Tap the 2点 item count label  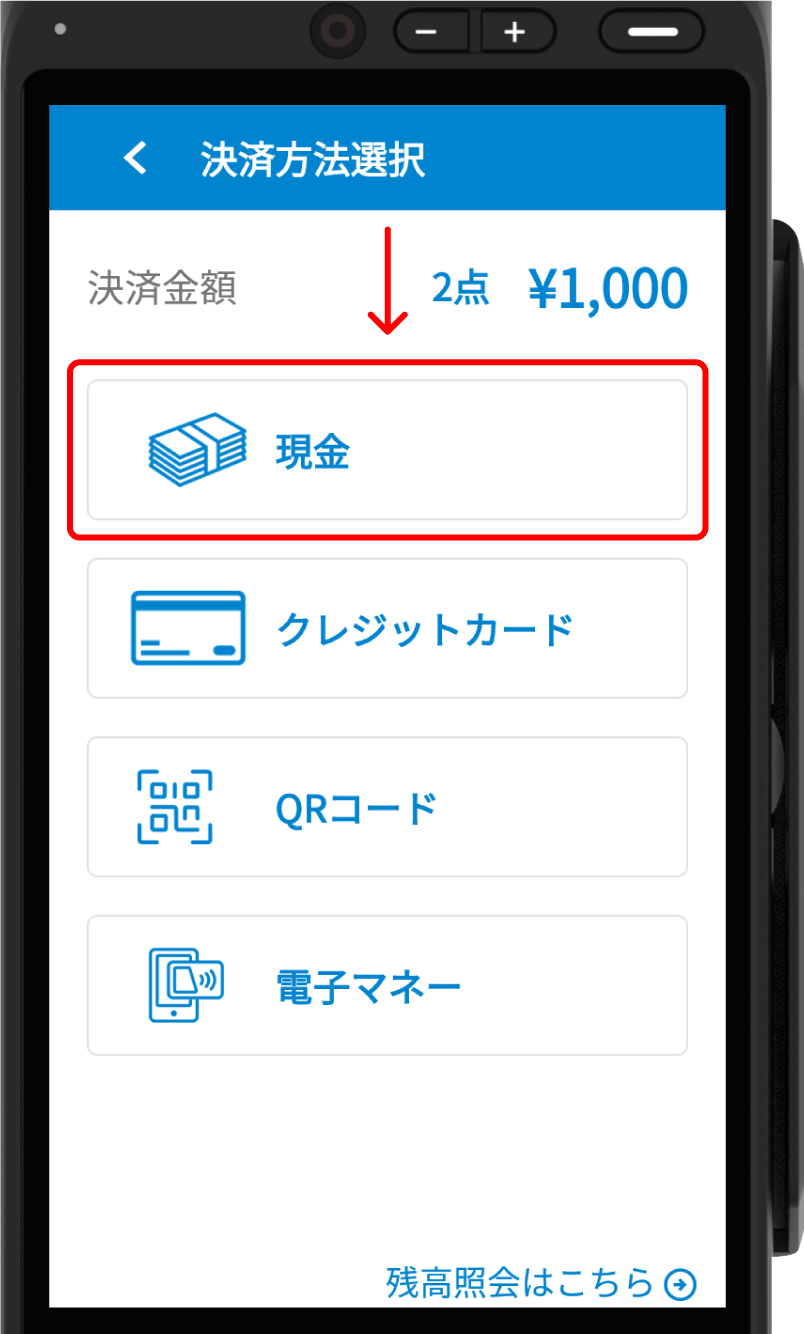coord(461,289)
